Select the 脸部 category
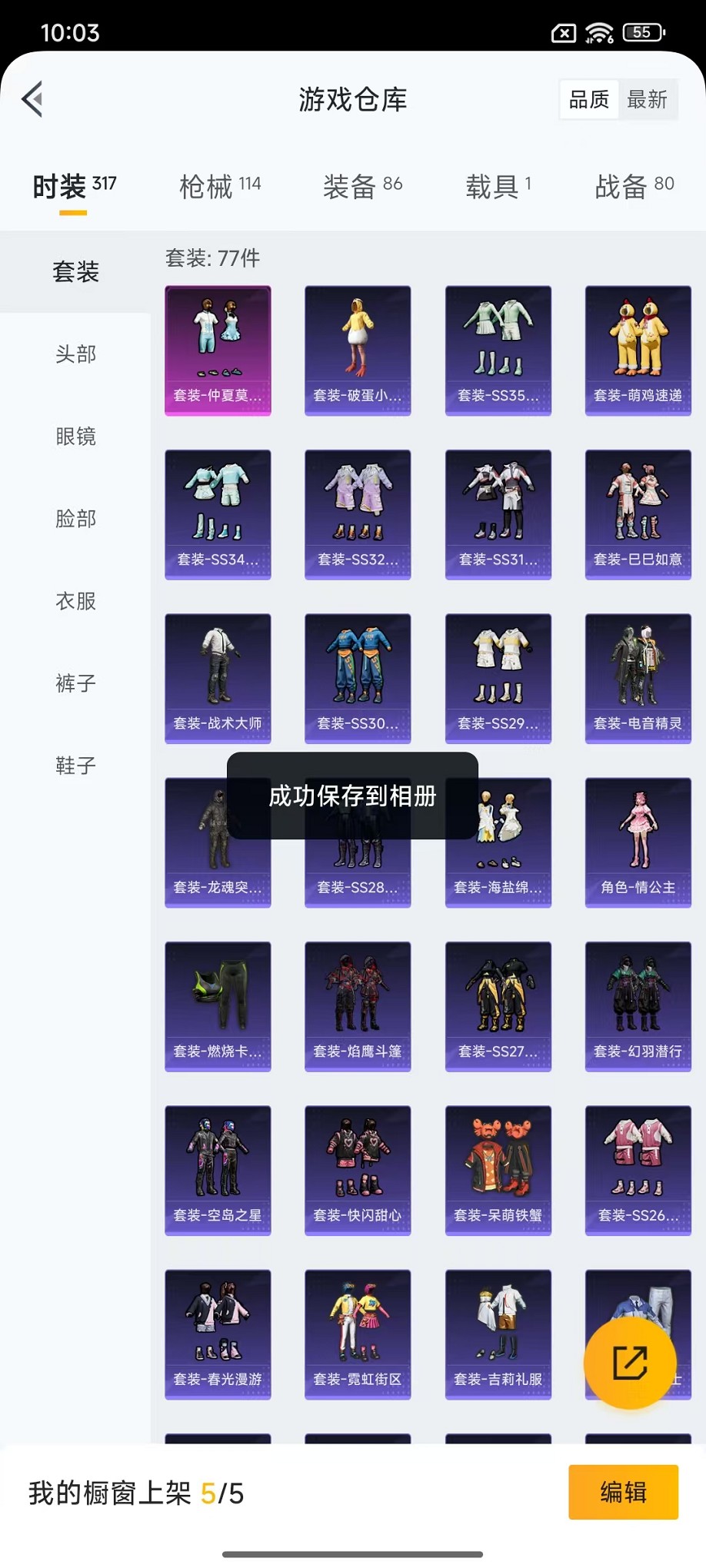706x1568 pixels. pos(75,519)
